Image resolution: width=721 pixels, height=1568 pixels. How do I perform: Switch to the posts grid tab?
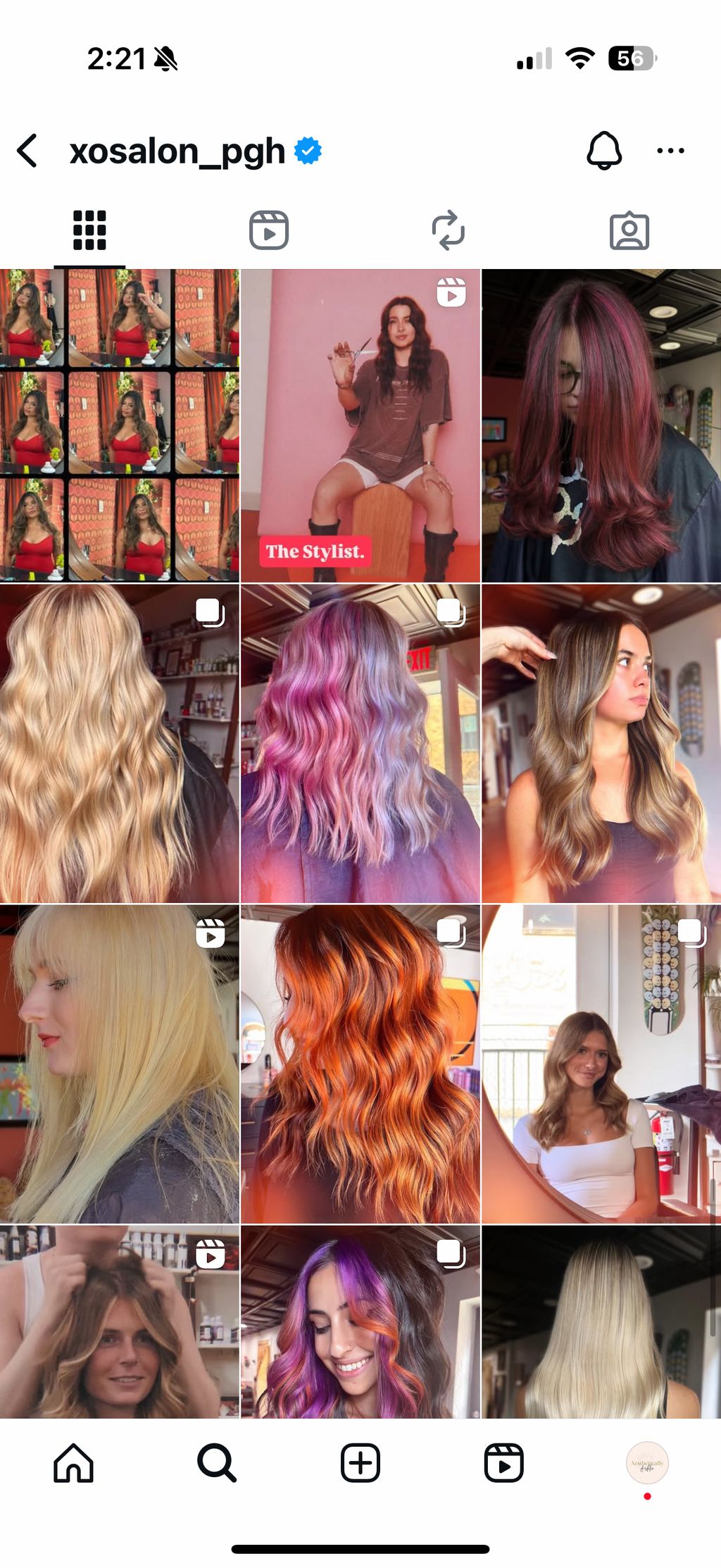point(89,230)
